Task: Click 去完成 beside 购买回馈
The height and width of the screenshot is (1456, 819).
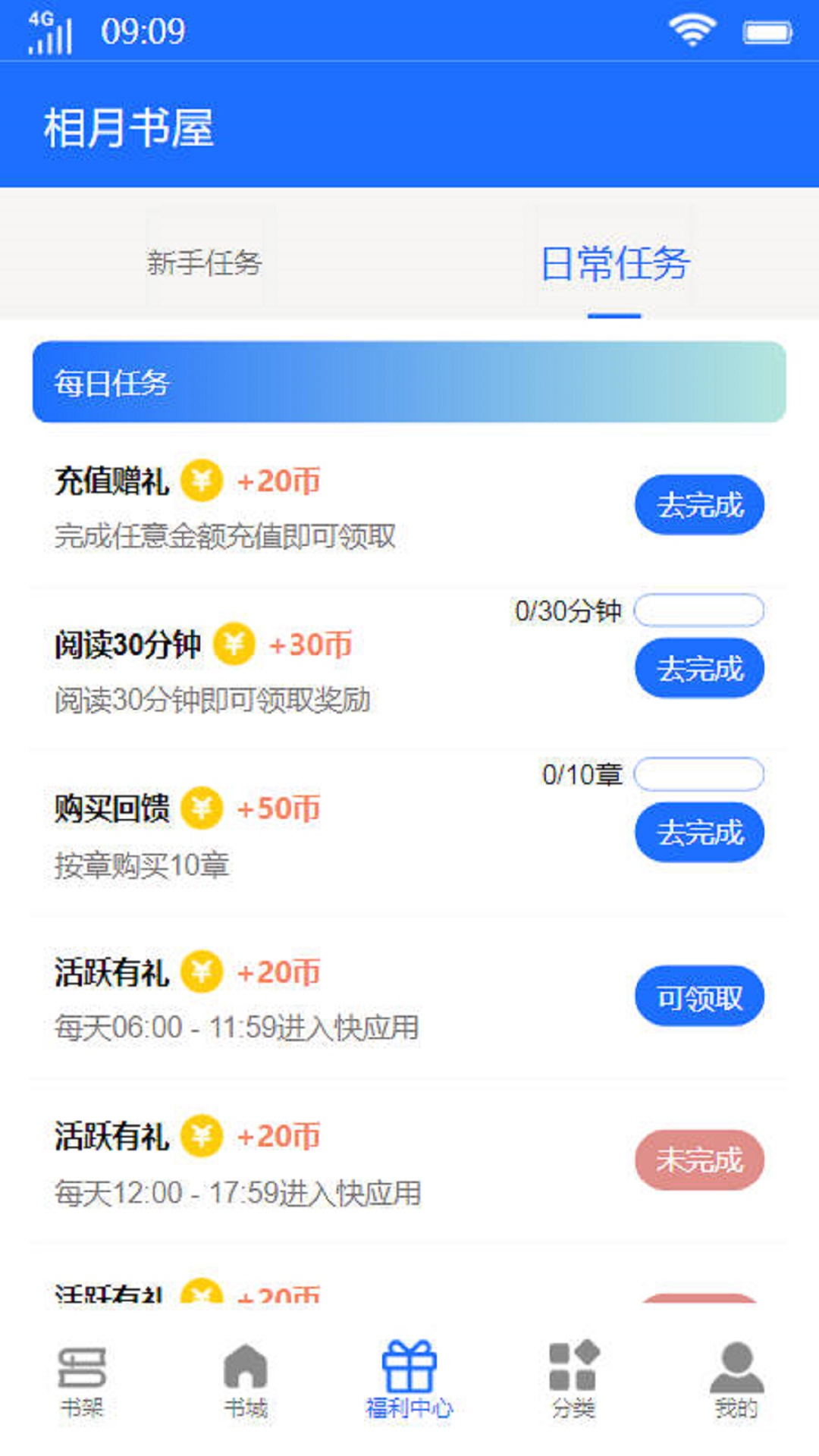Action: click(699, 832)
